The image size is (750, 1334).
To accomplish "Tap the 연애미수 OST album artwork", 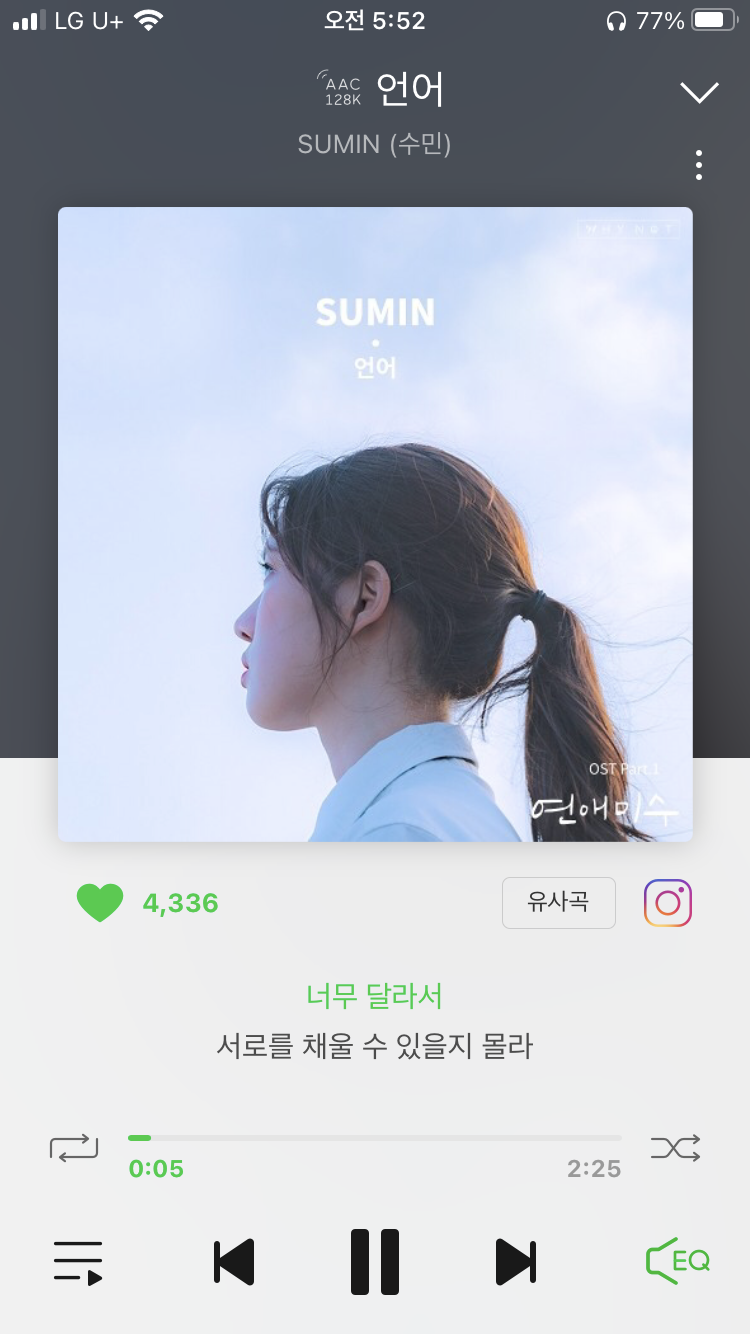I will [374, 523].
